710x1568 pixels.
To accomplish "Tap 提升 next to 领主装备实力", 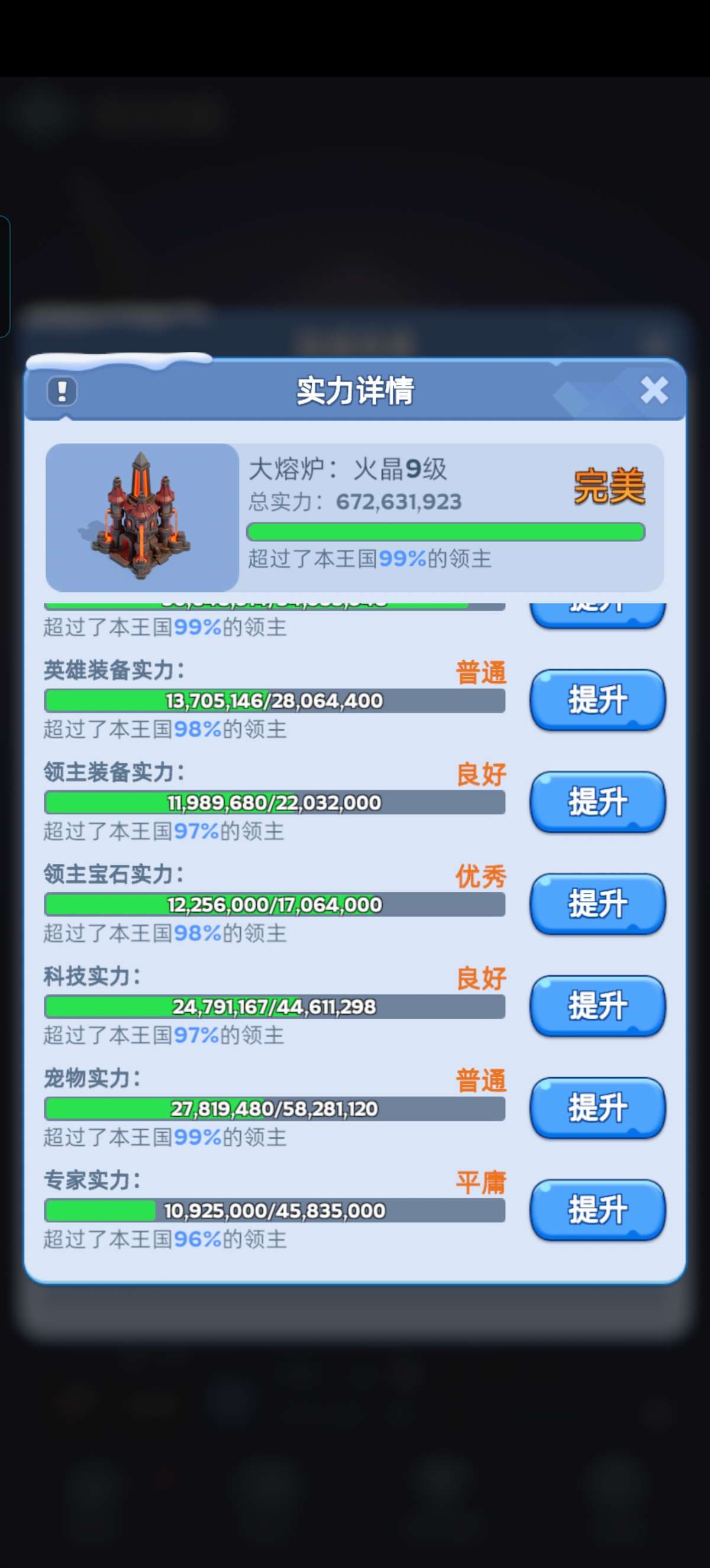I will point(598,802).
